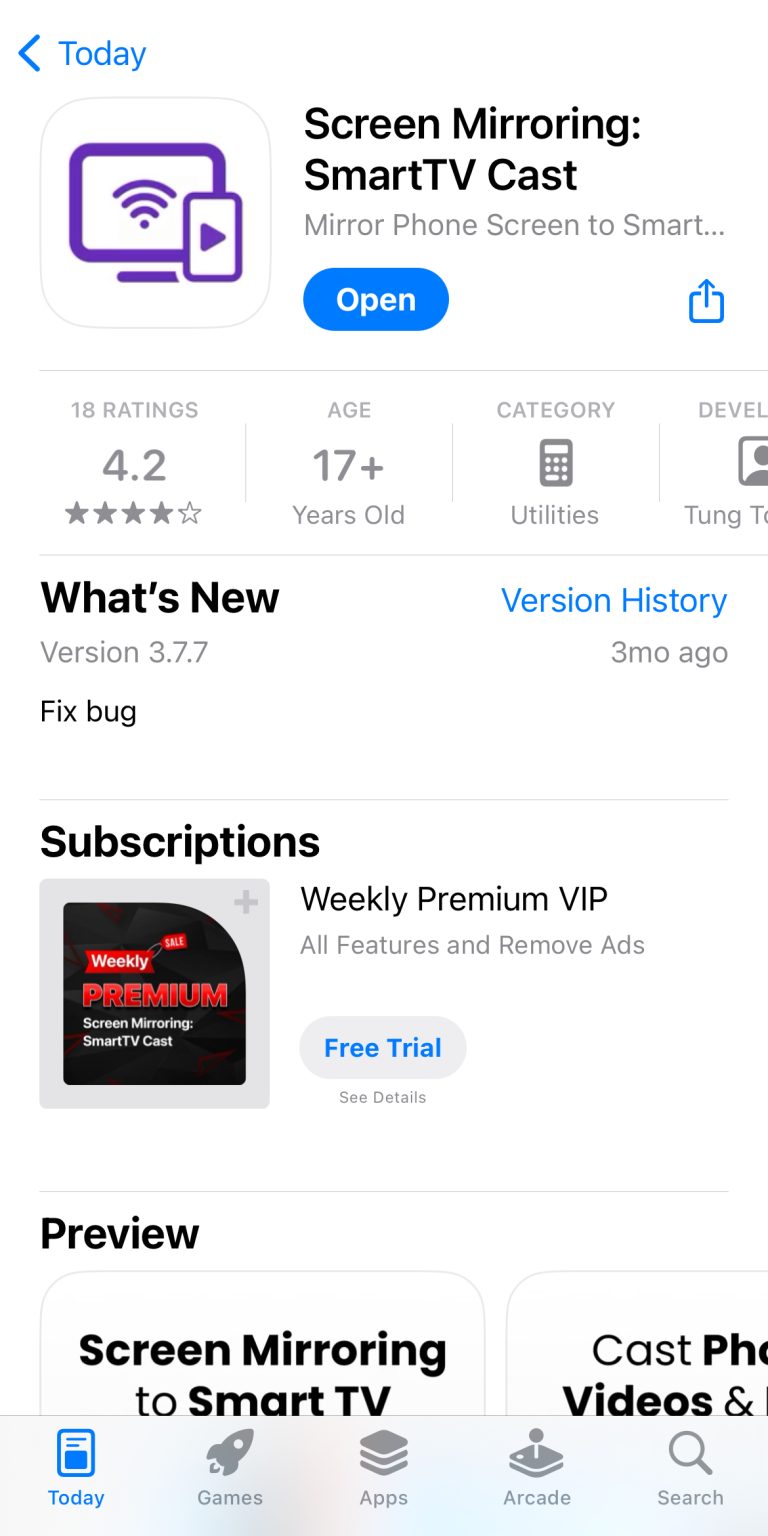Switch to the Search tab
Screen dimensions: 768x1536
690,1468
